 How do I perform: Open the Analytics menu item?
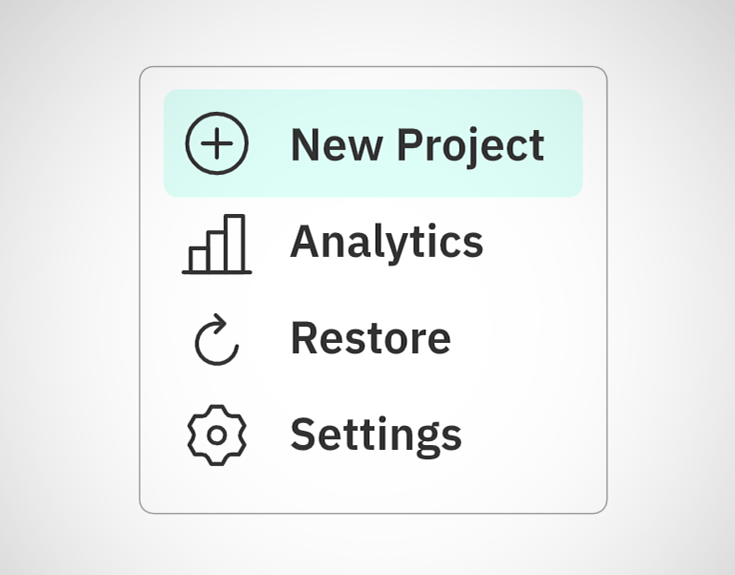372,242
